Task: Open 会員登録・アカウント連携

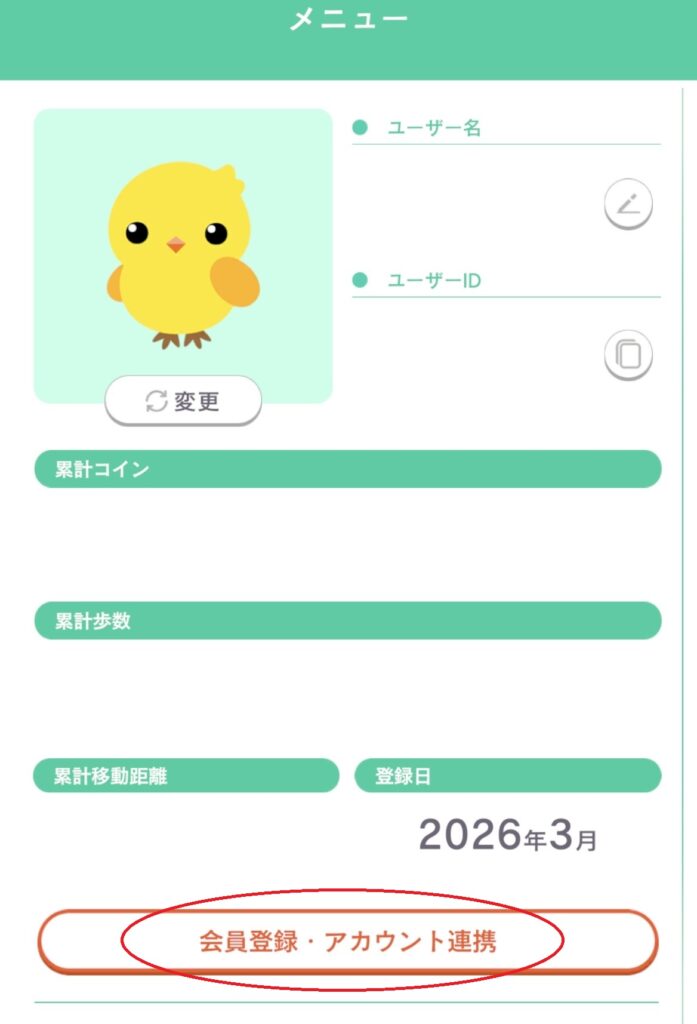Action: (x=347, y=941)
